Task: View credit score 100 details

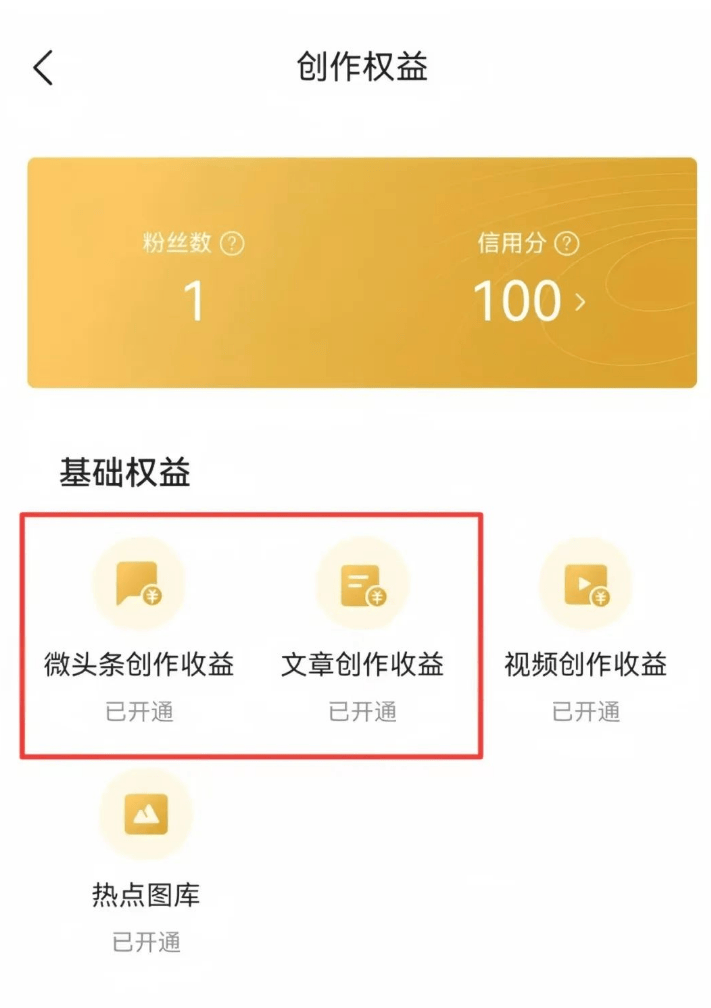Action: (x=528, y=301)
